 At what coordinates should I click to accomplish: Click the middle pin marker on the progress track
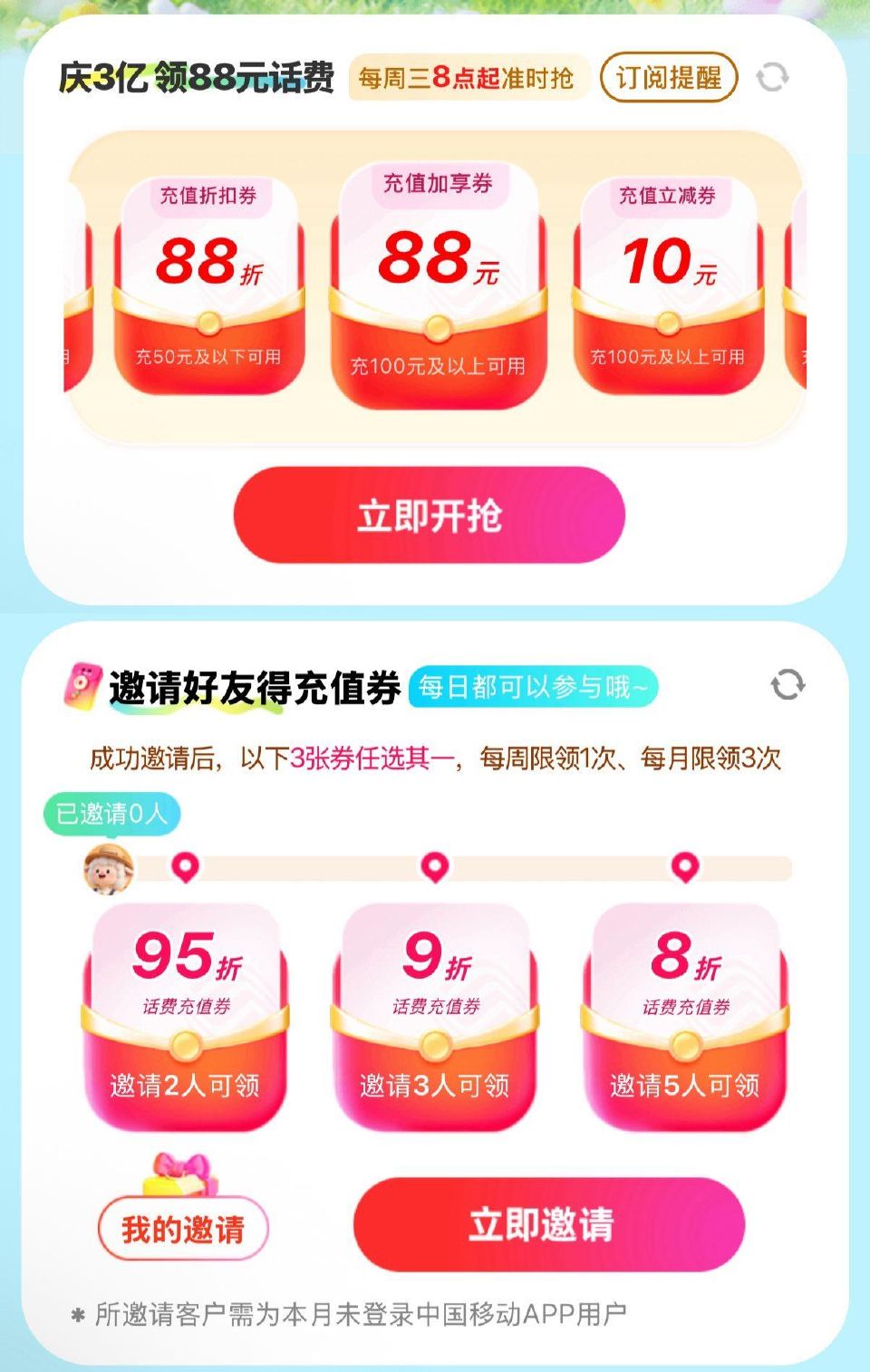pos(434,867)
